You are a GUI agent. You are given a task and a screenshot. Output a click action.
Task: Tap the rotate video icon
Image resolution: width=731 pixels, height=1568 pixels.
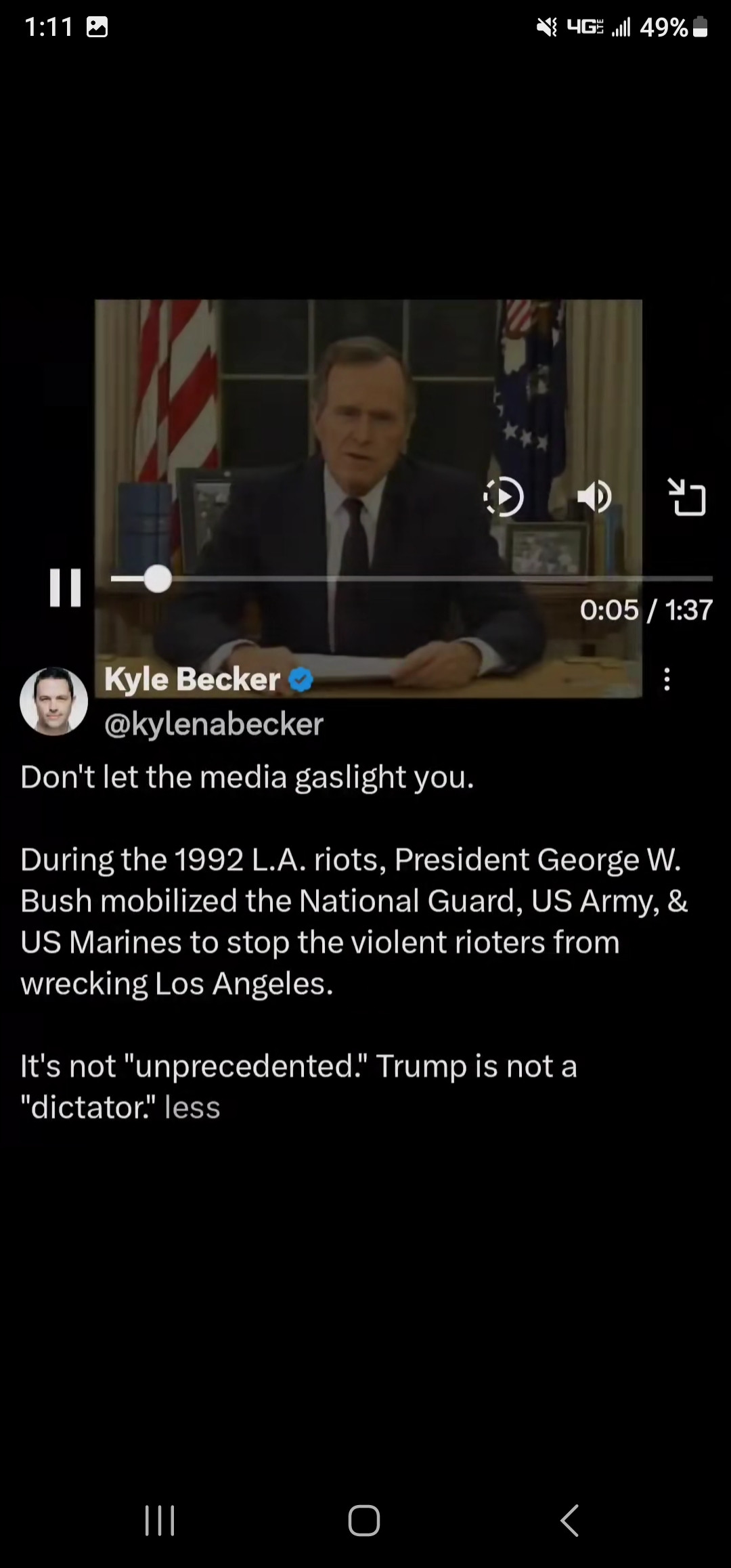coord(687,497)
